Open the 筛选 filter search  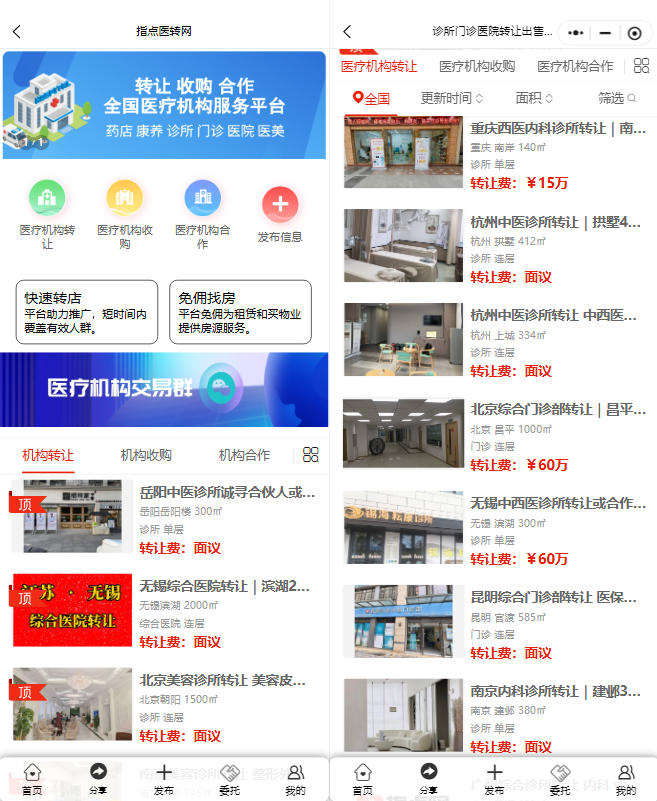click(616, 98)
